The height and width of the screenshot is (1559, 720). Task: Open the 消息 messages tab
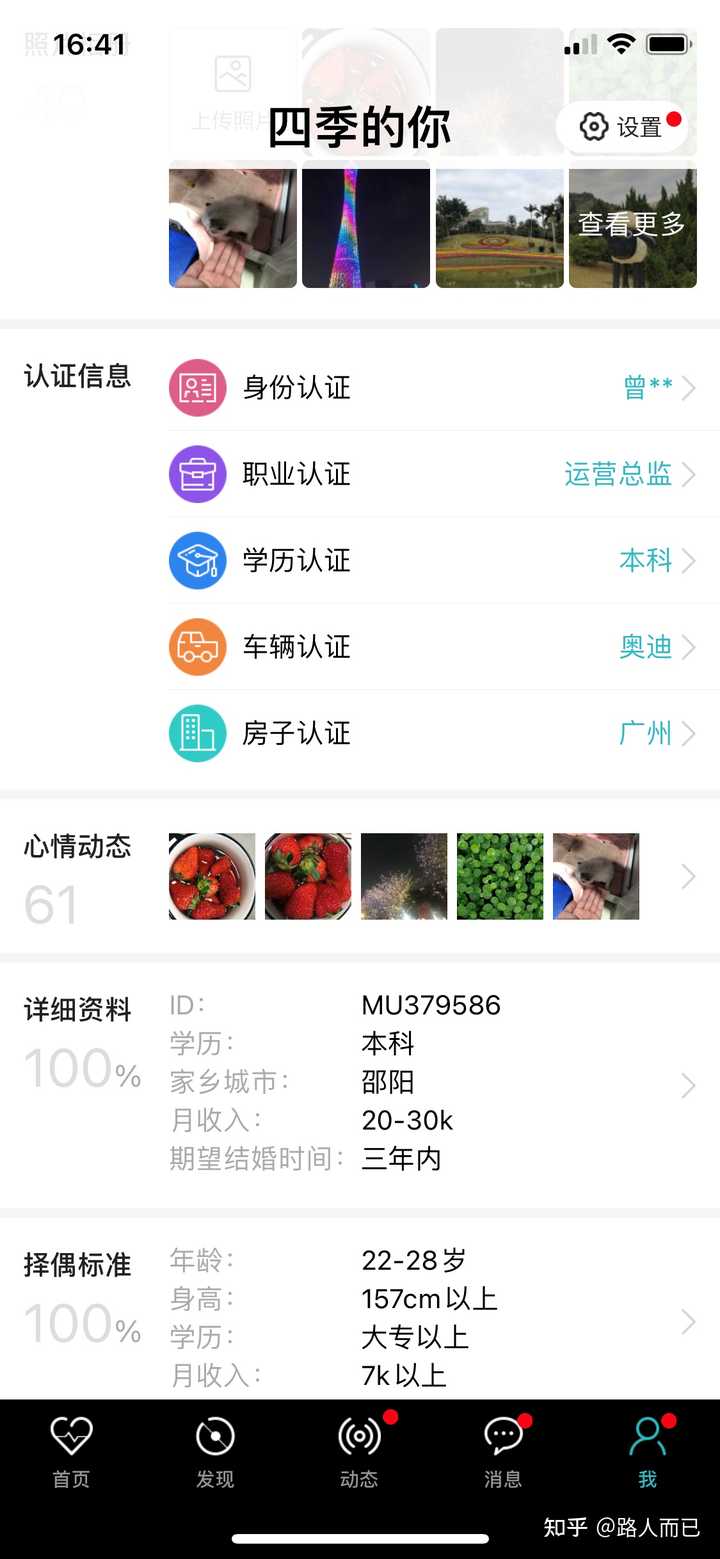tap(503, 1450)
